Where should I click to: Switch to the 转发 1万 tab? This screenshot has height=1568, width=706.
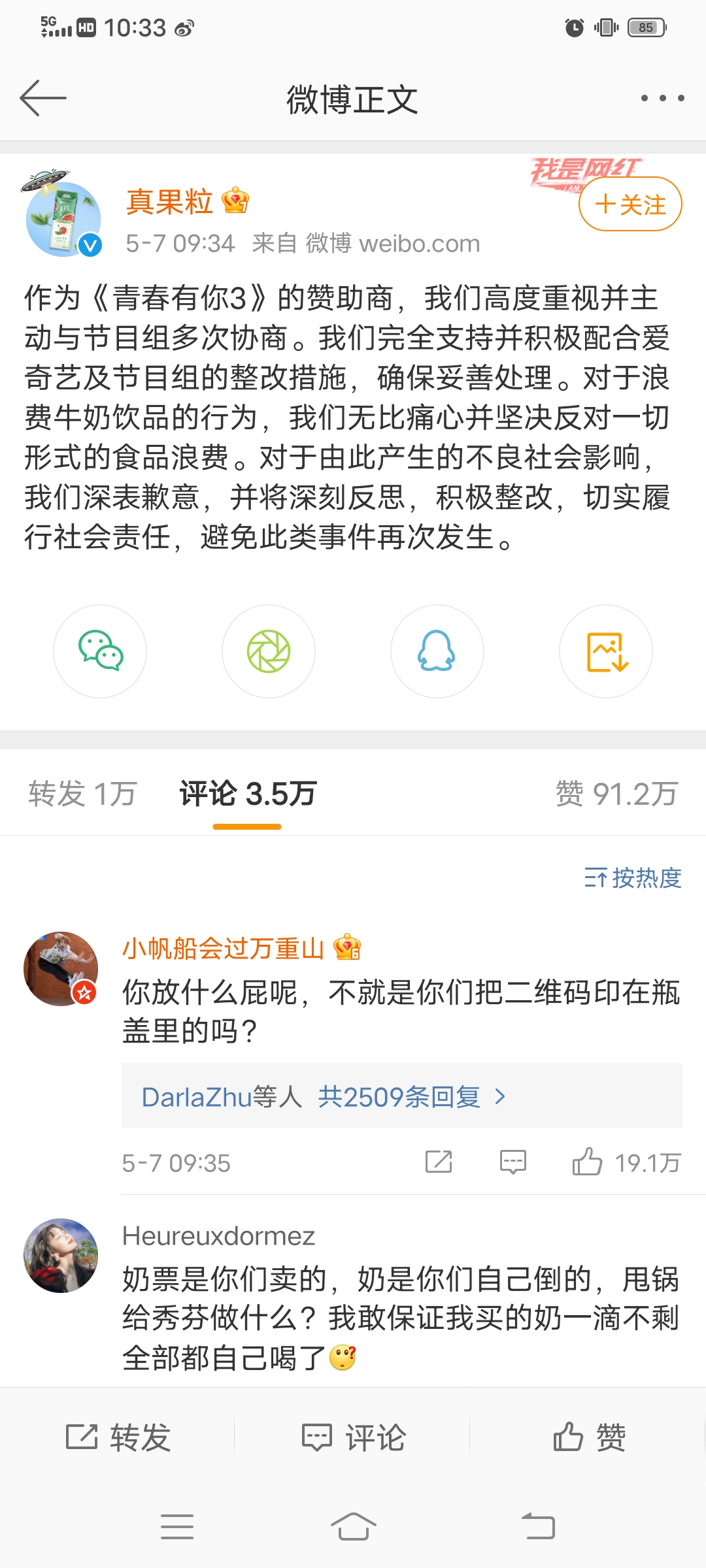[x=82, y=794]
